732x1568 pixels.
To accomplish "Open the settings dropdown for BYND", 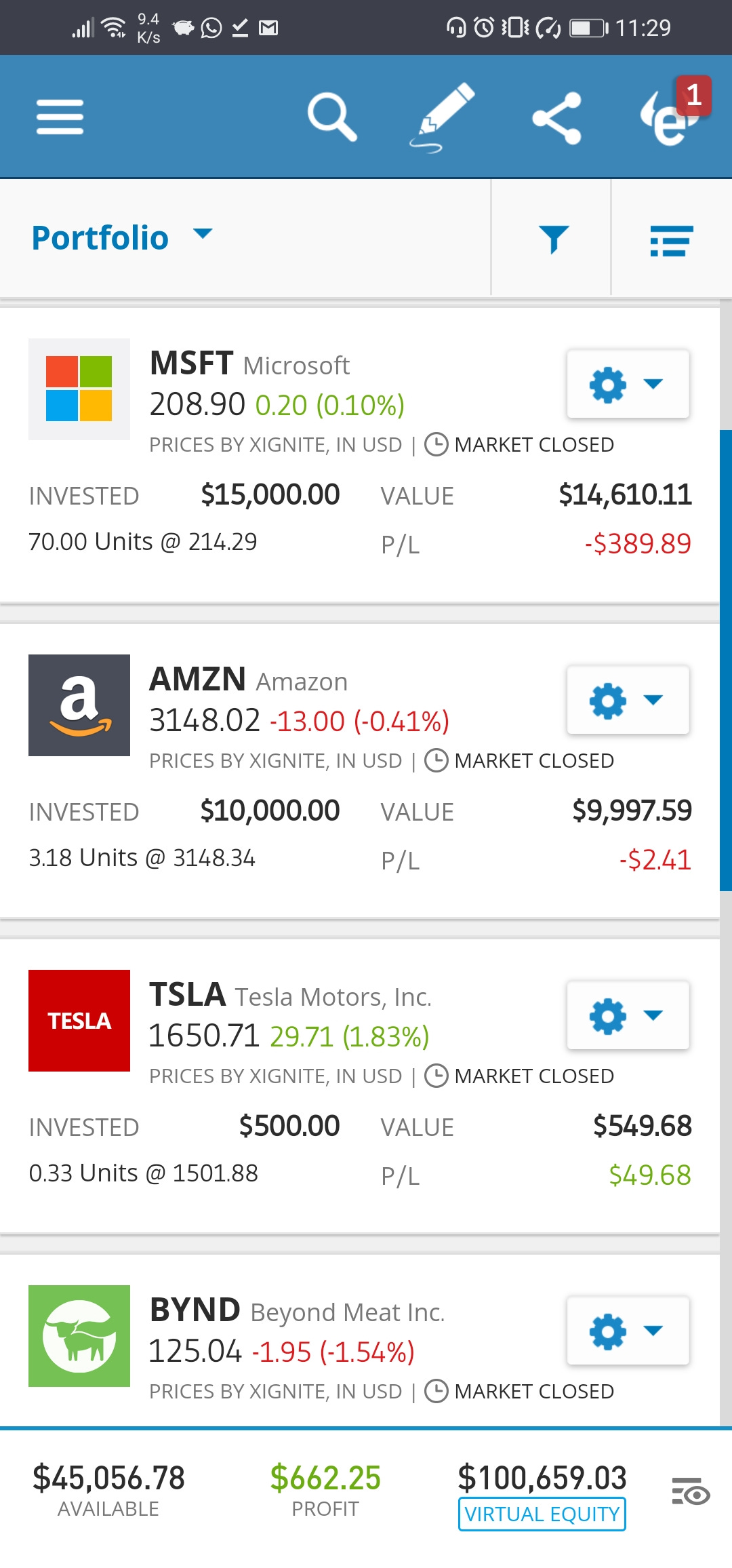I will click(628, 1331).
